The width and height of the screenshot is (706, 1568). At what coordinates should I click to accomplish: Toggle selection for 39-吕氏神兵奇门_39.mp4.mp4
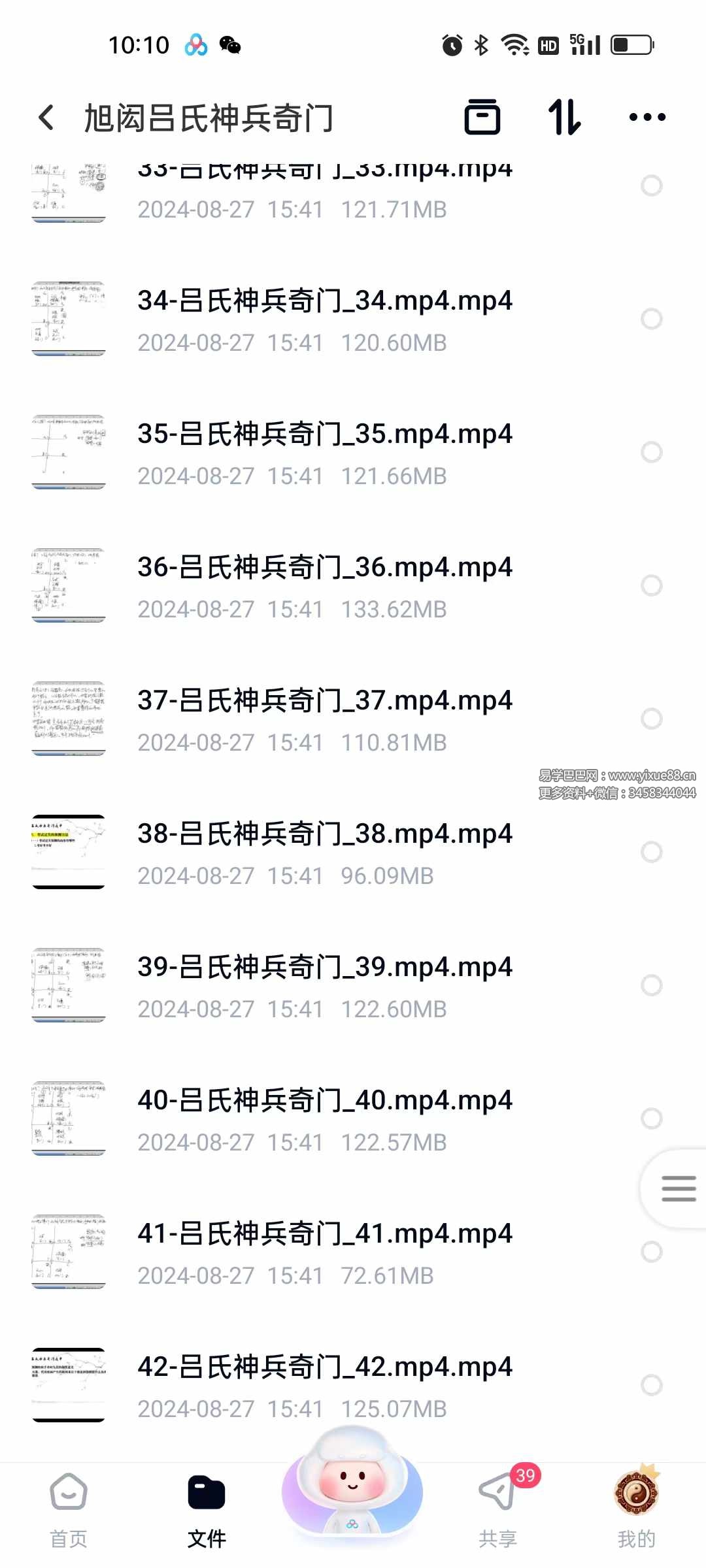(652, 987)
